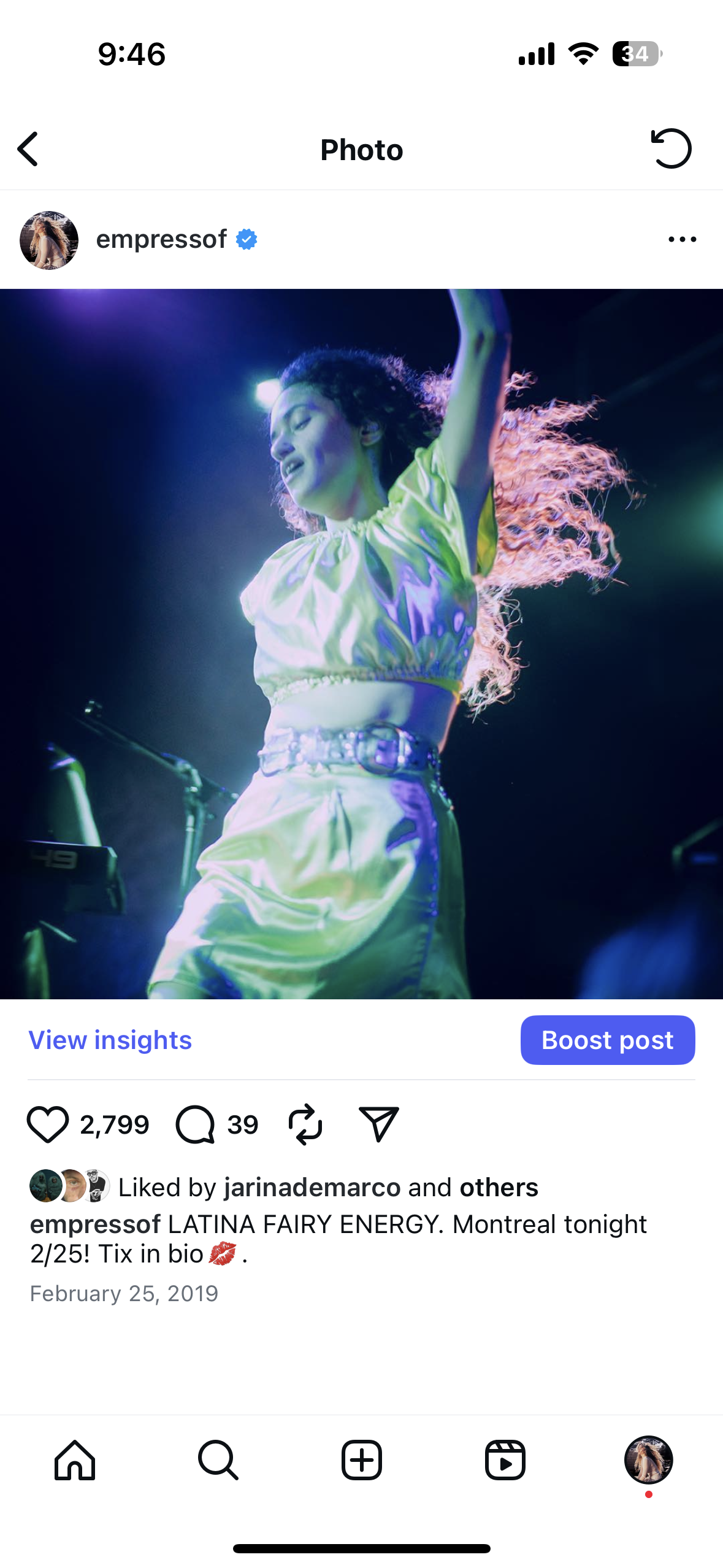Screen dimensions: 723x1568
Task: Refresh the photo post
Action: tap(671, 148)
